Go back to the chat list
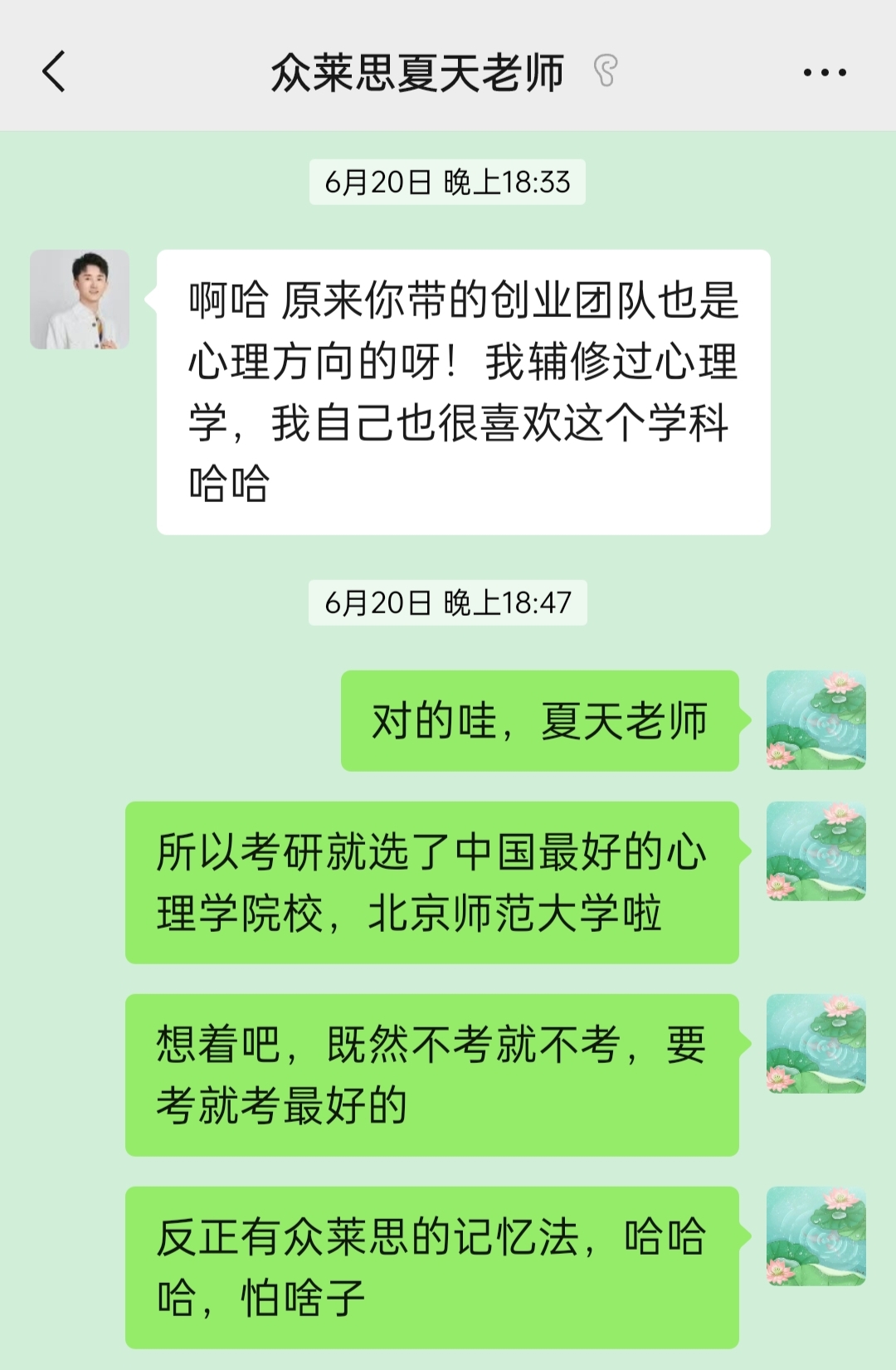 click(54, 71)
